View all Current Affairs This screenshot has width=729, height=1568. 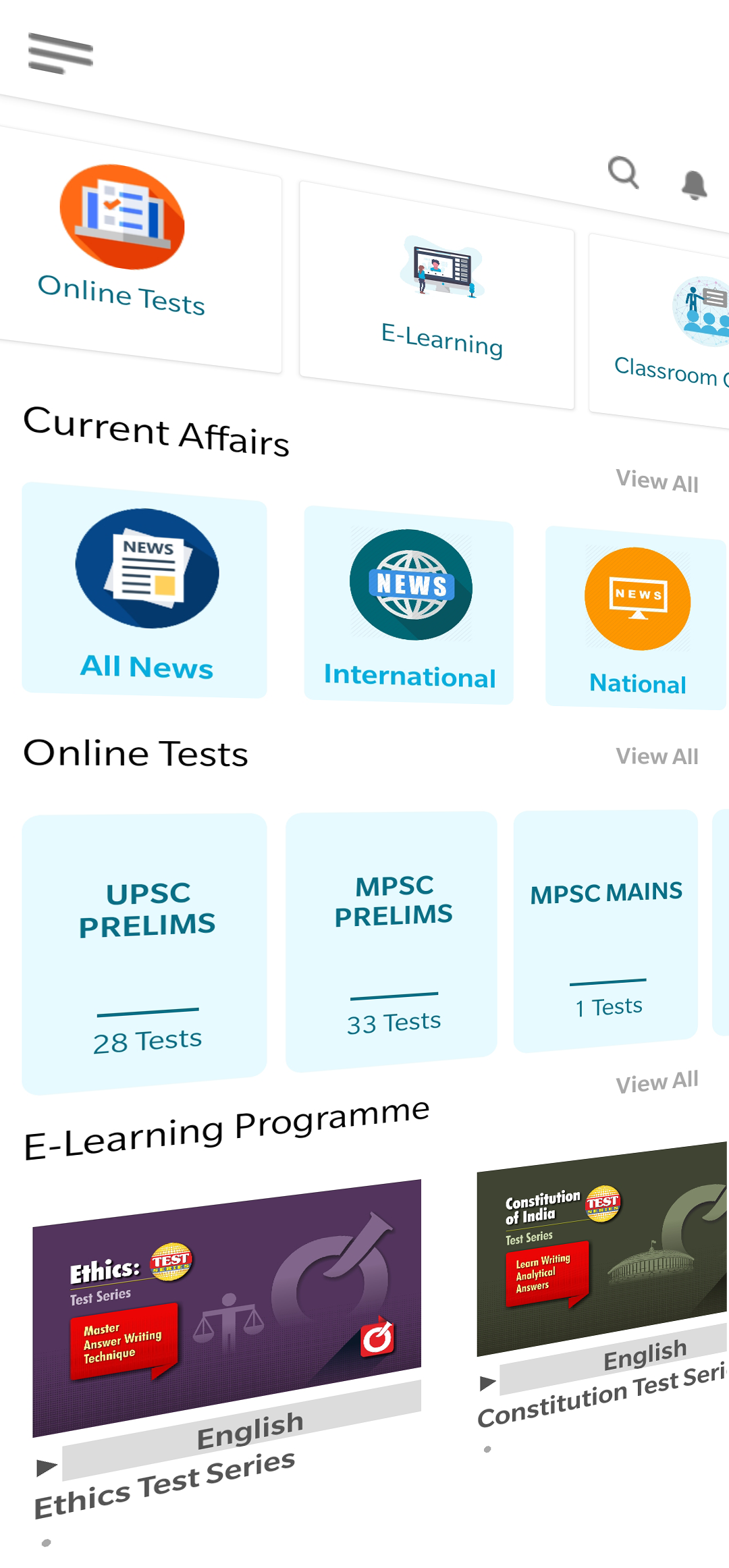click(657, 481)
